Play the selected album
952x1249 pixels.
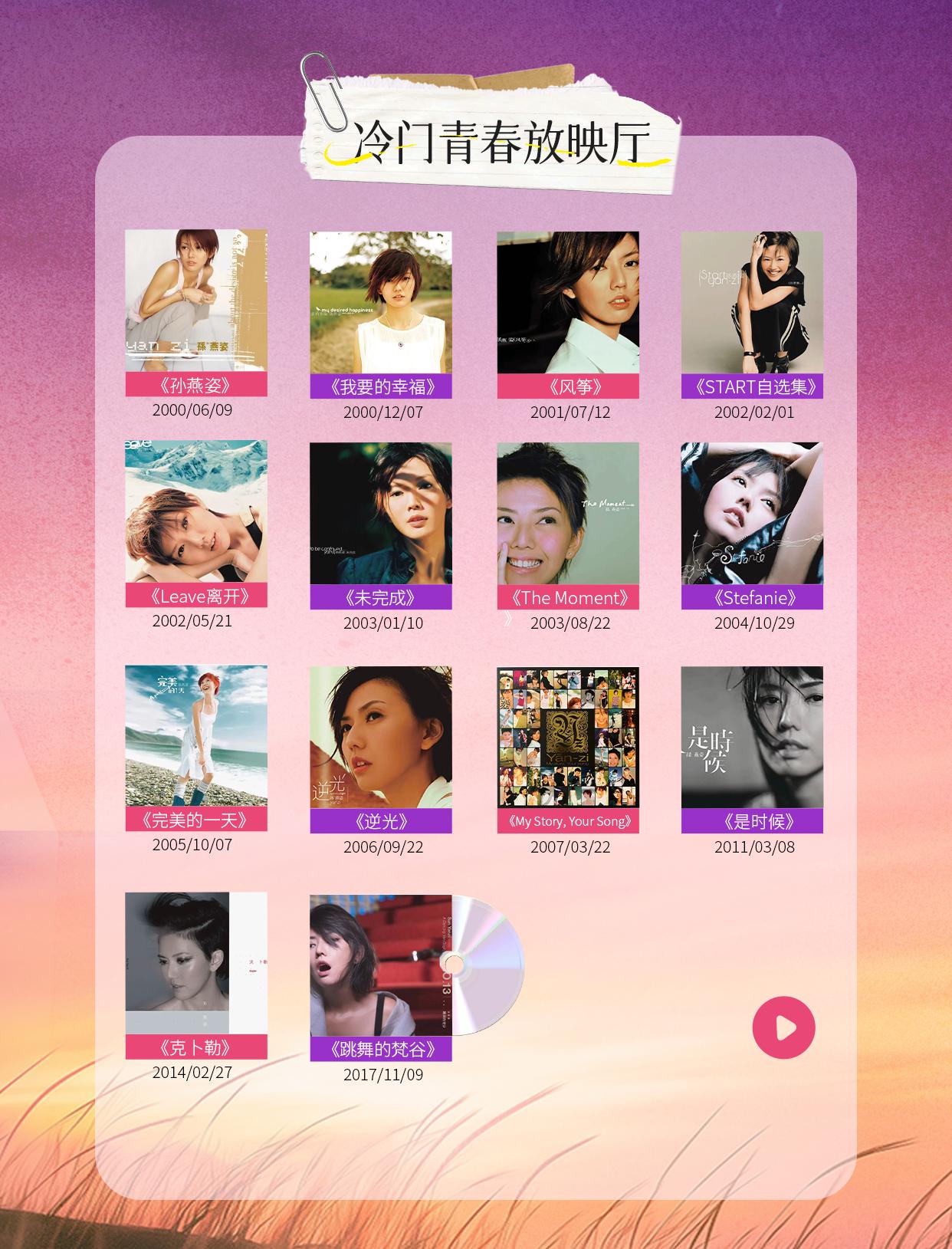pyautogui.click(x=783, y=1027)
